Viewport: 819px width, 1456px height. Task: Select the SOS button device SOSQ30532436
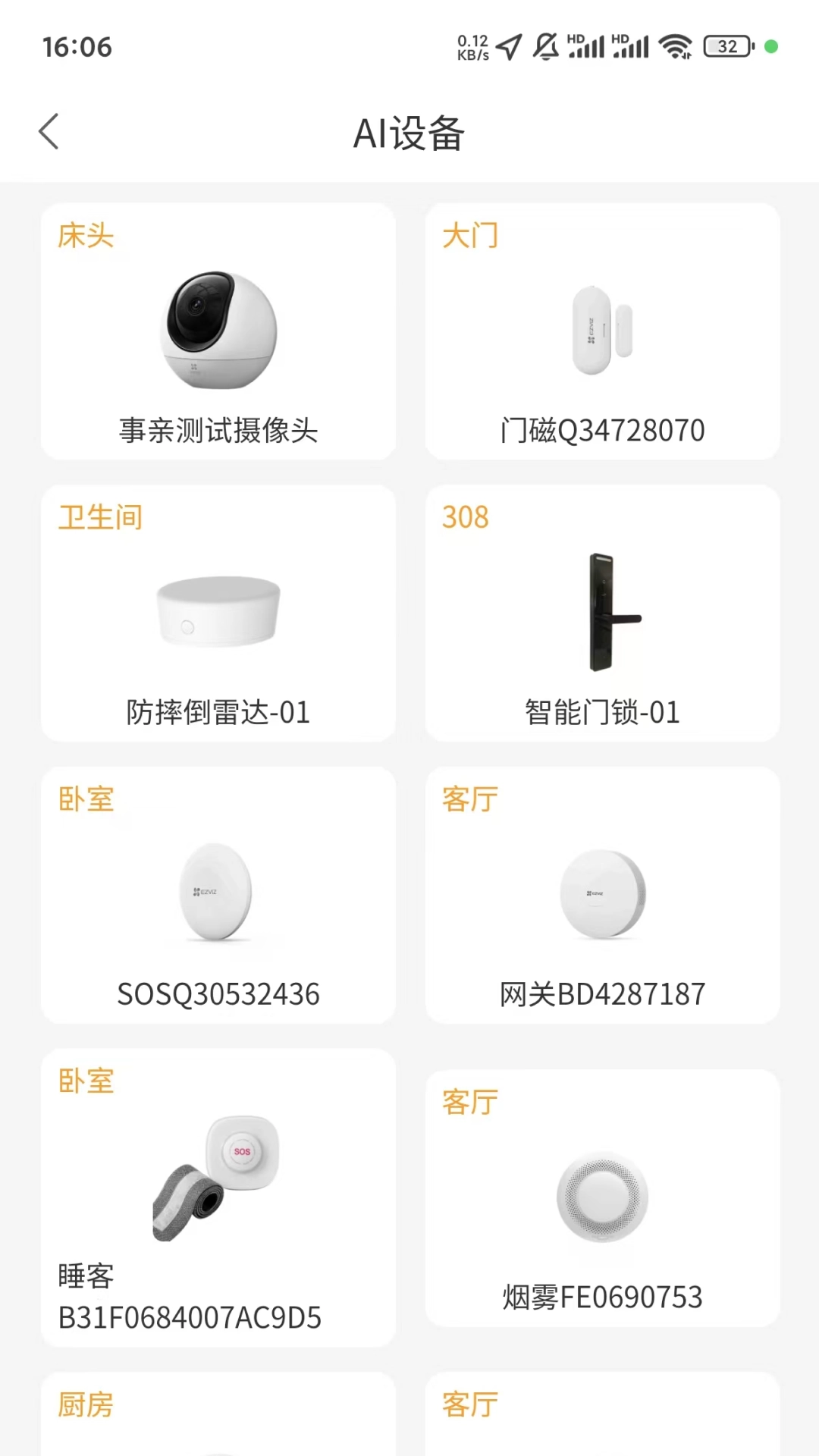point(218,895)
